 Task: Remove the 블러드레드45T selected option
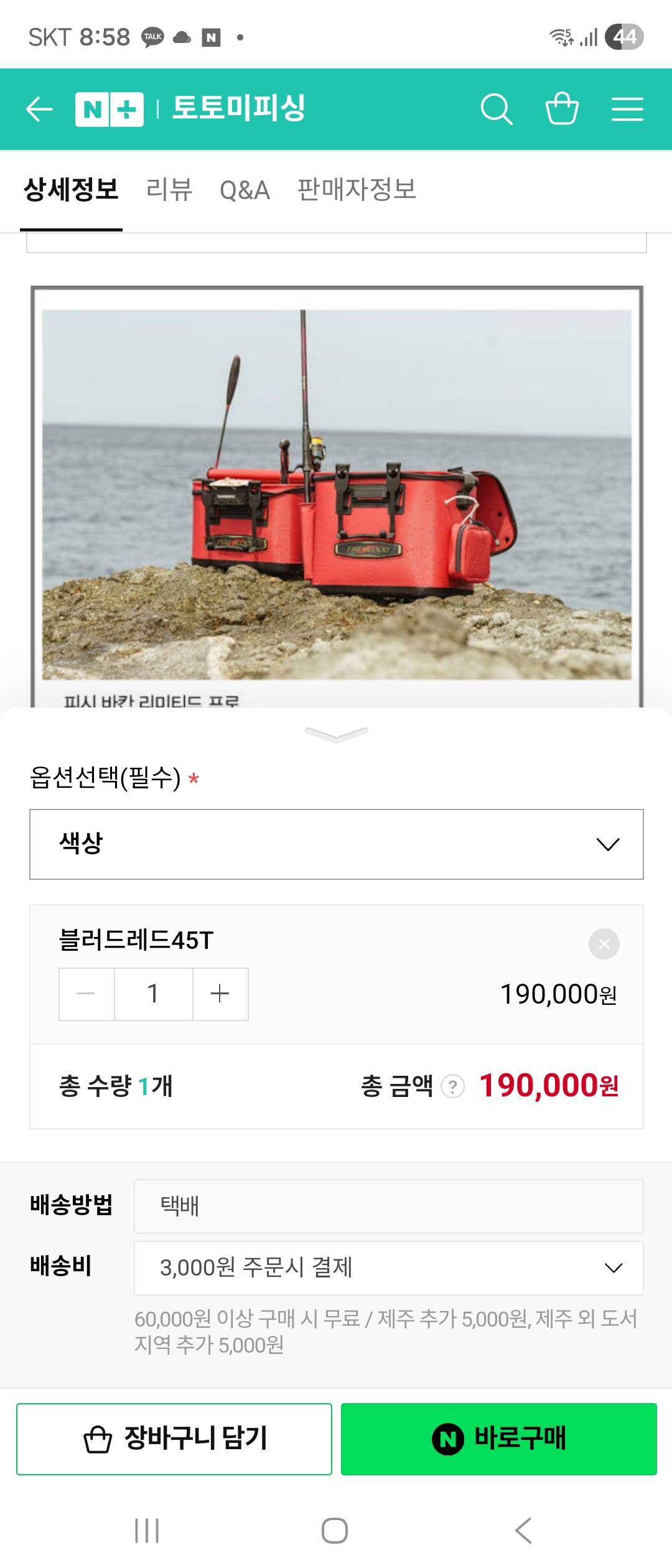604,944
